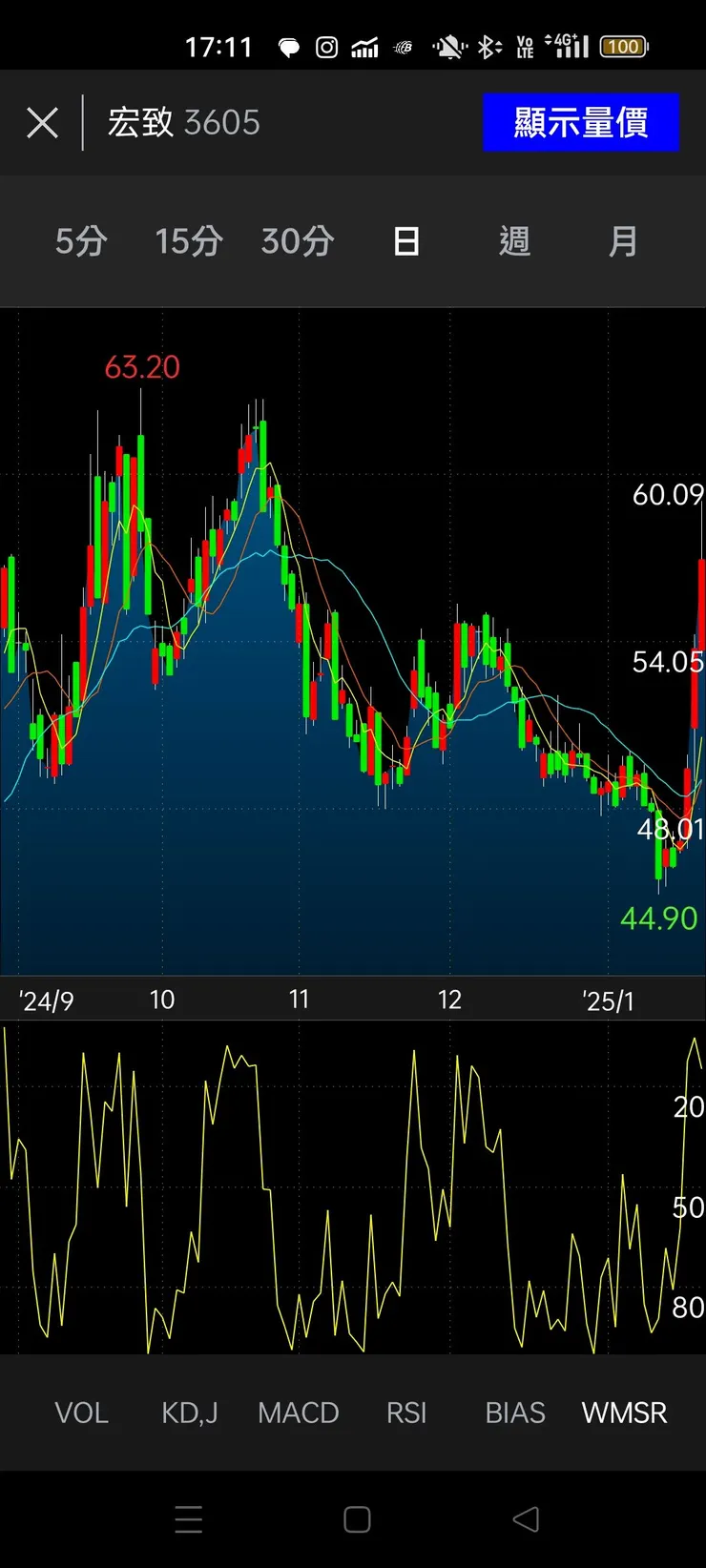Open the BIAS indicator panel
This screenshot has width=706, height=1568.
[515, 1413]
